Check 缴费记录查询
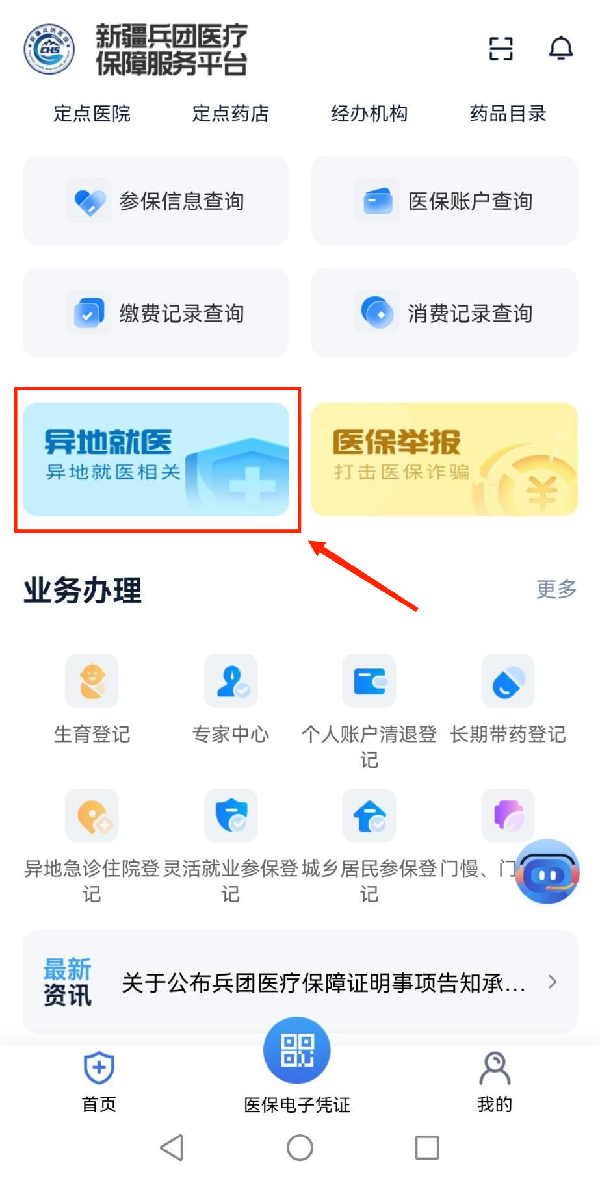The image size is (600, 1181). (156, 313)
